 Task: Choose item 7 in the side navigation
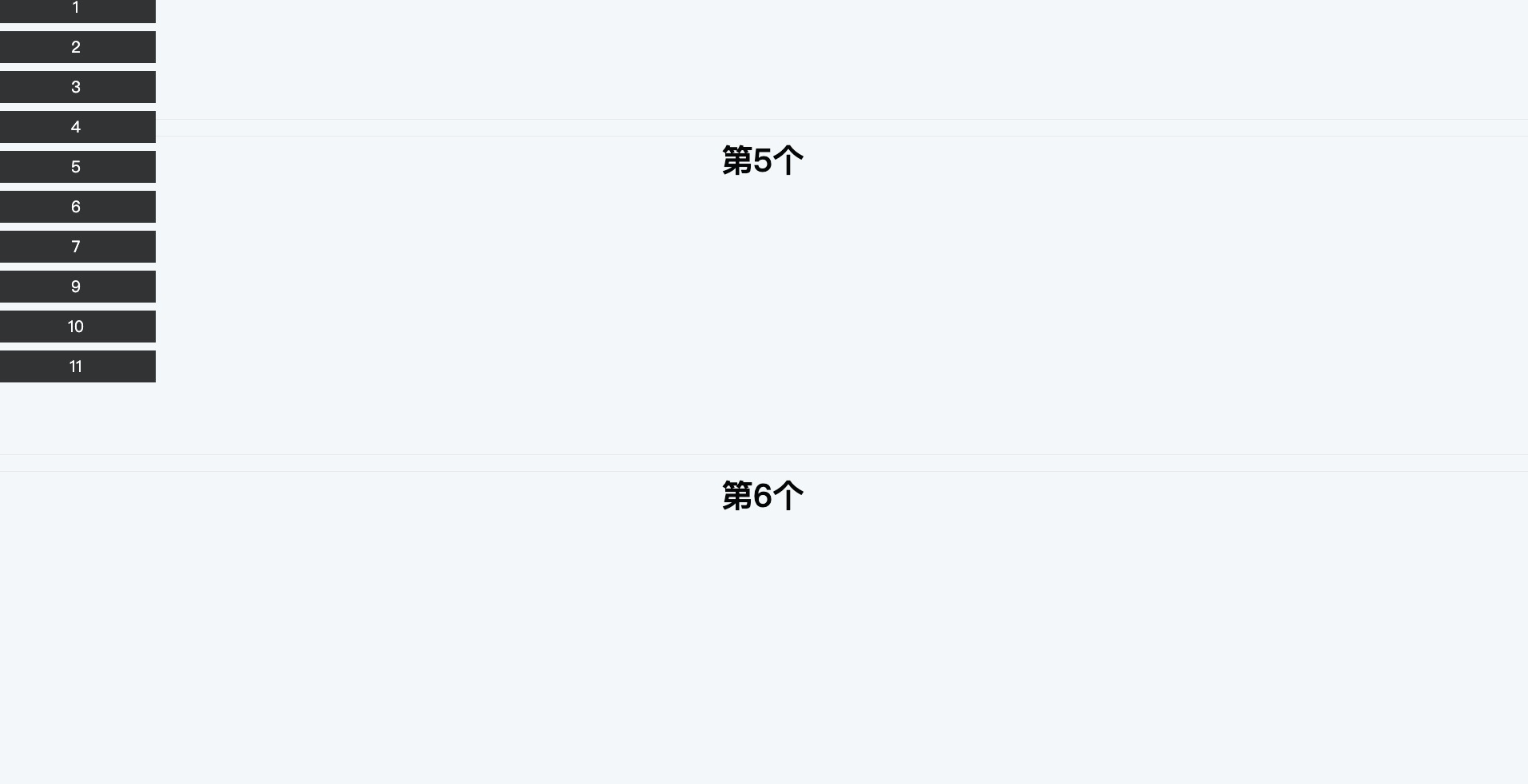click(x=76, y=247)
